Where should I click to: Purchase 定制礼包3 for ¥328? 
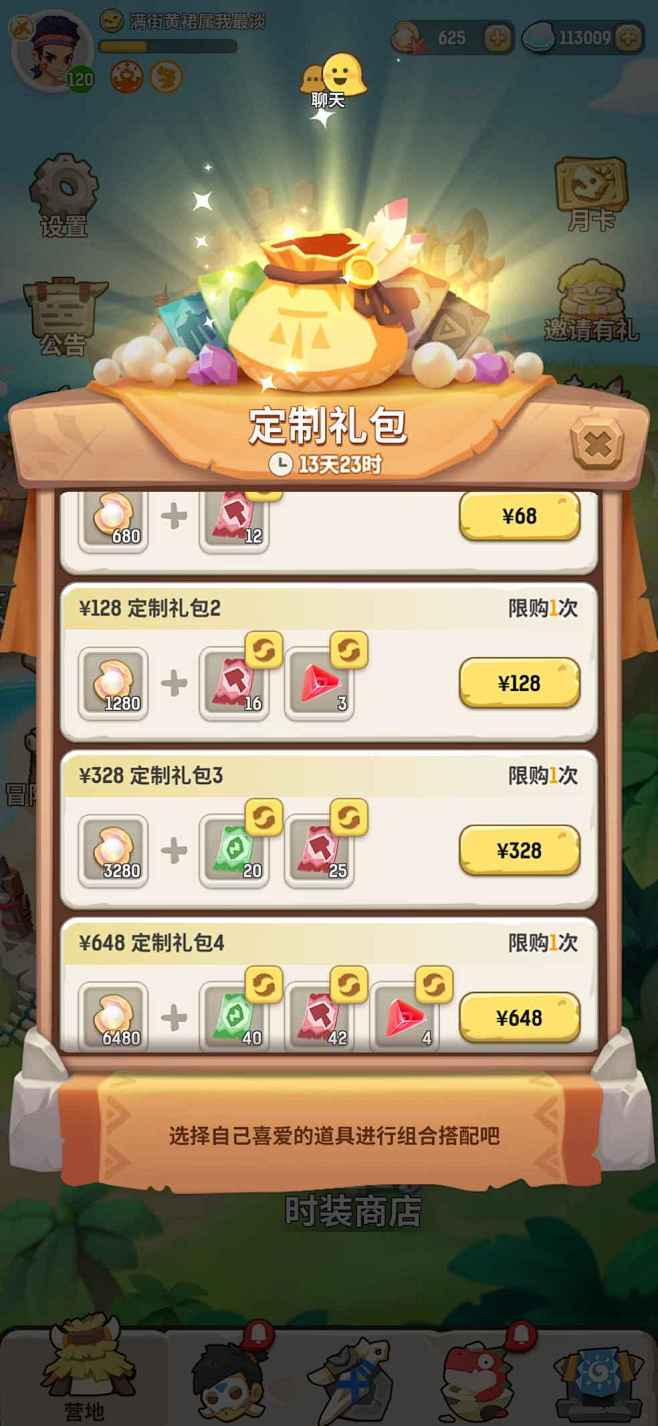[519, 850]
